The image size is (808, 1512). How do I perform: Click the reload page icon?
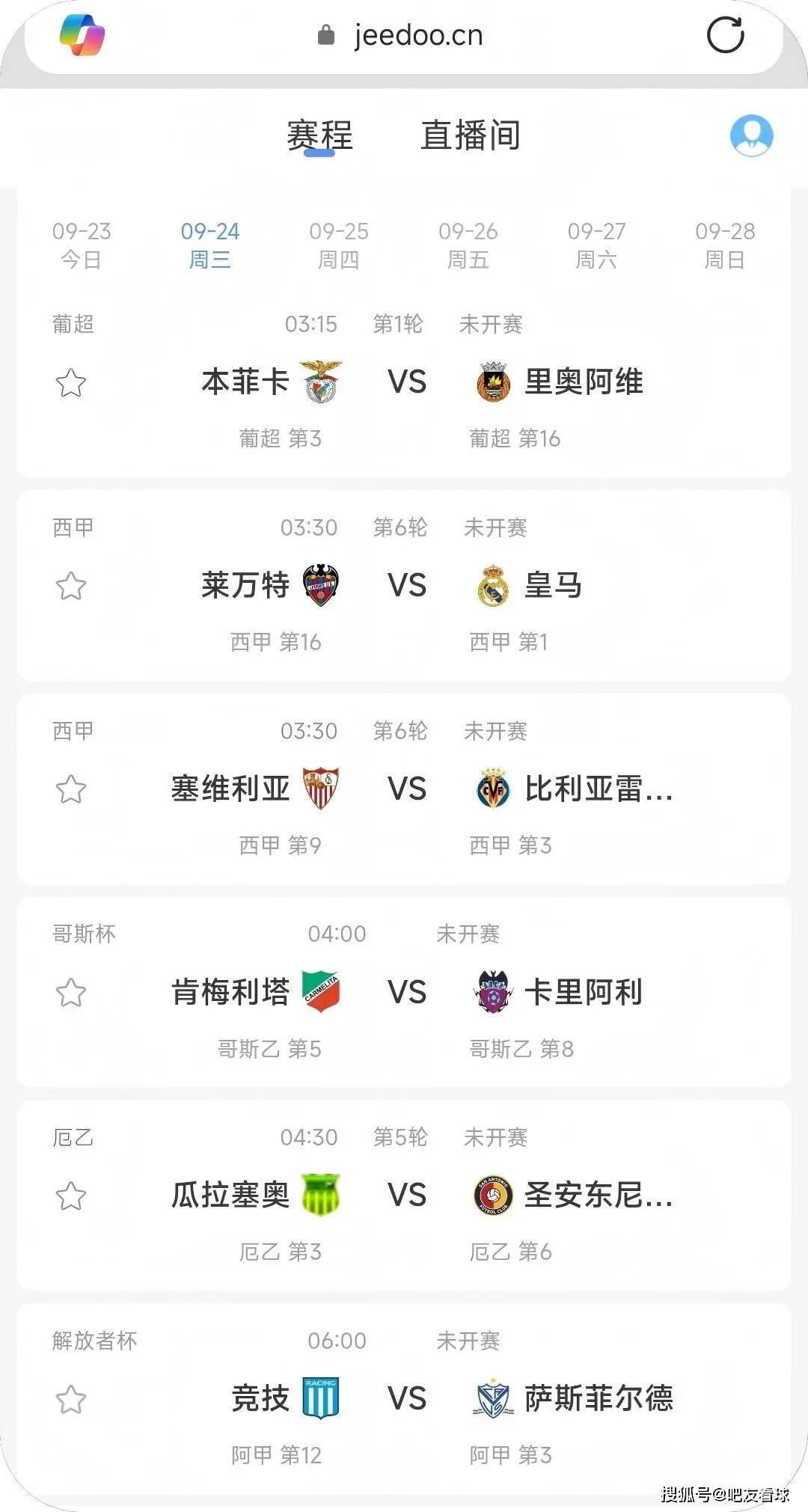pos(726,35)
